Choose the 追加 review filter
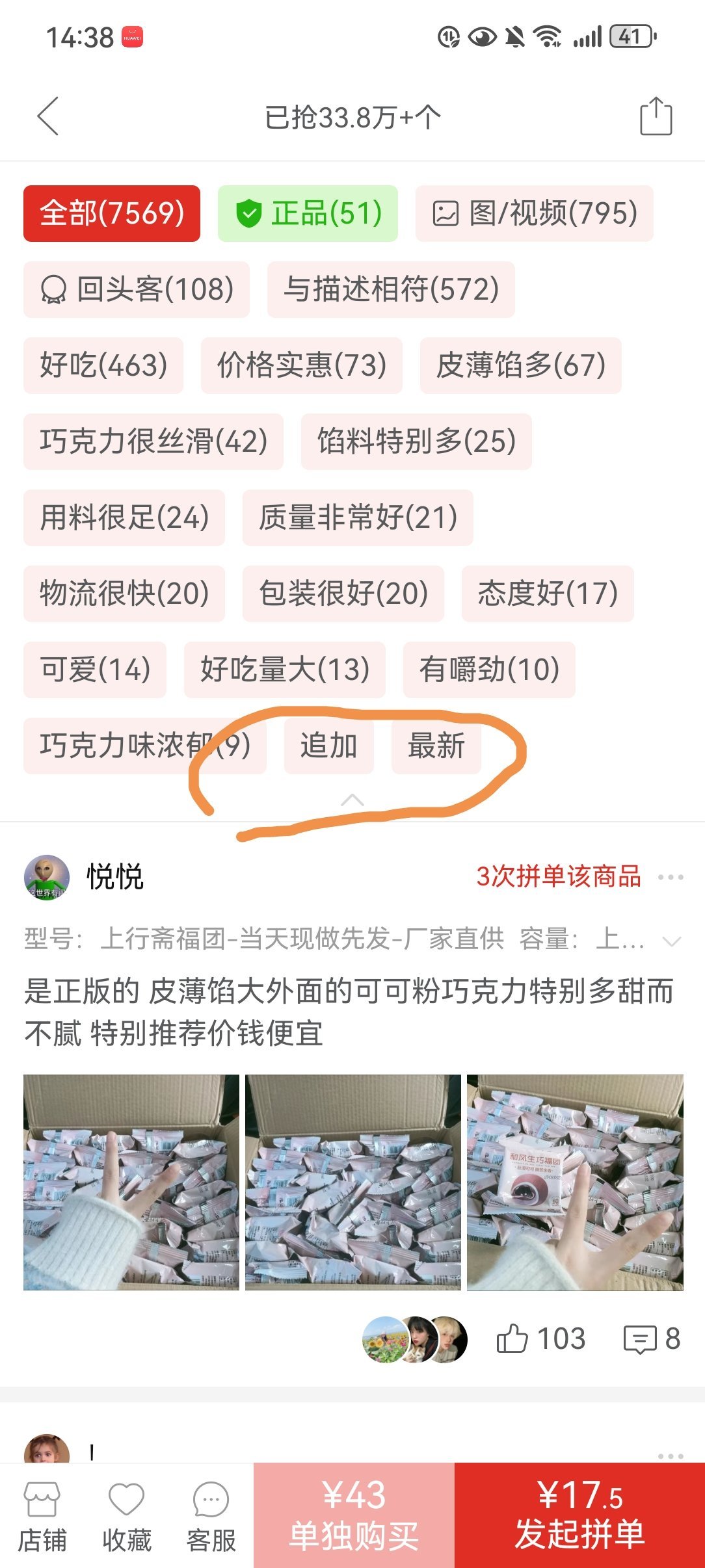Image resolution: width=705 pixels, height=1568 pixels. 328,746
